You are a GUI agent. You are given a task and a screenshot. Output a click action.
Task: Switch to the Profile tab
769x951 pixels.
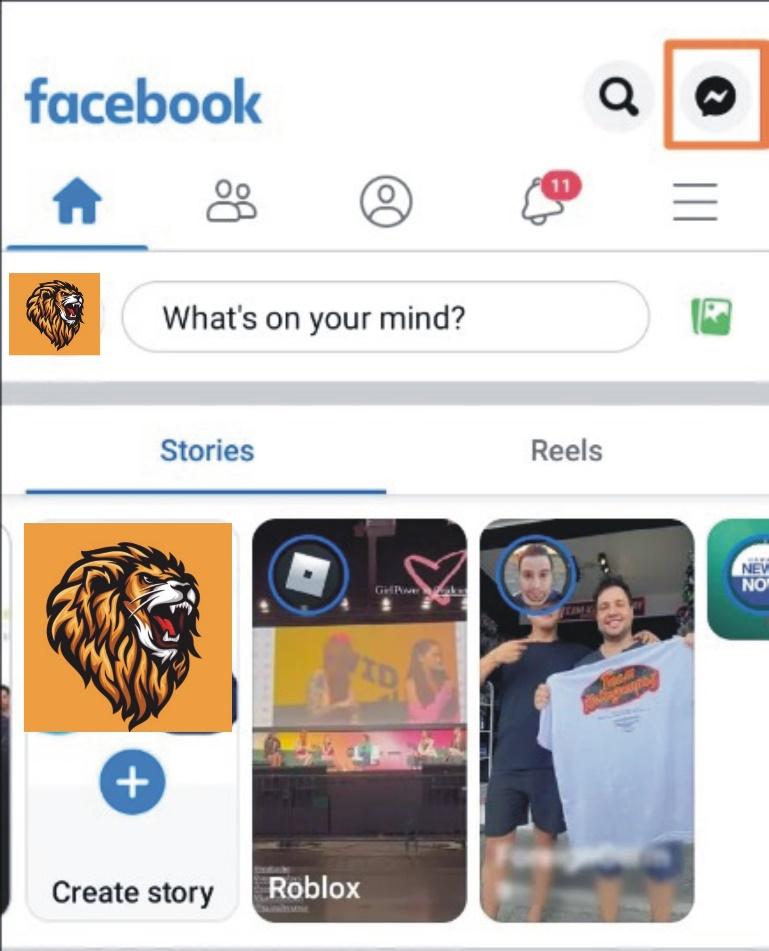pos(386,202)
